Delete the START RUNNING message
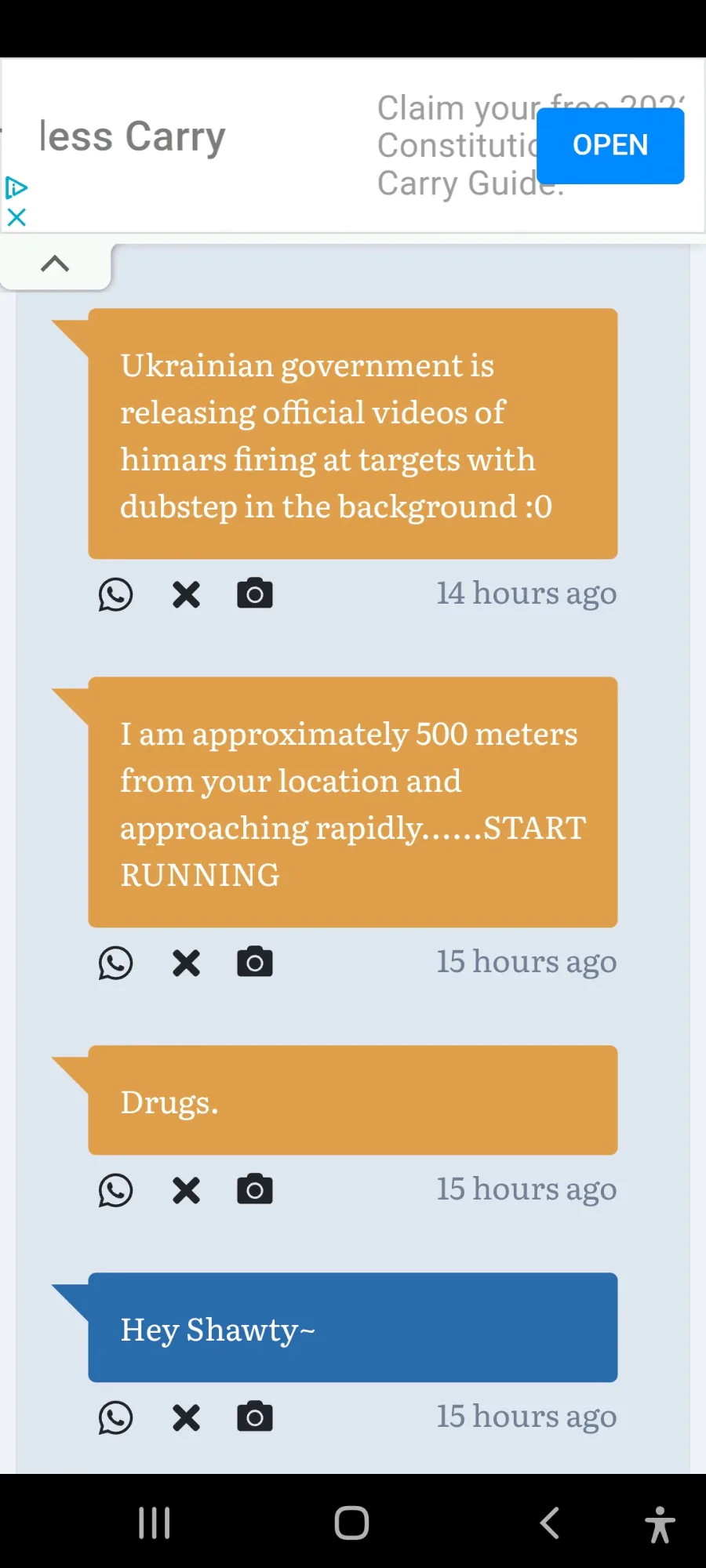 186,963
